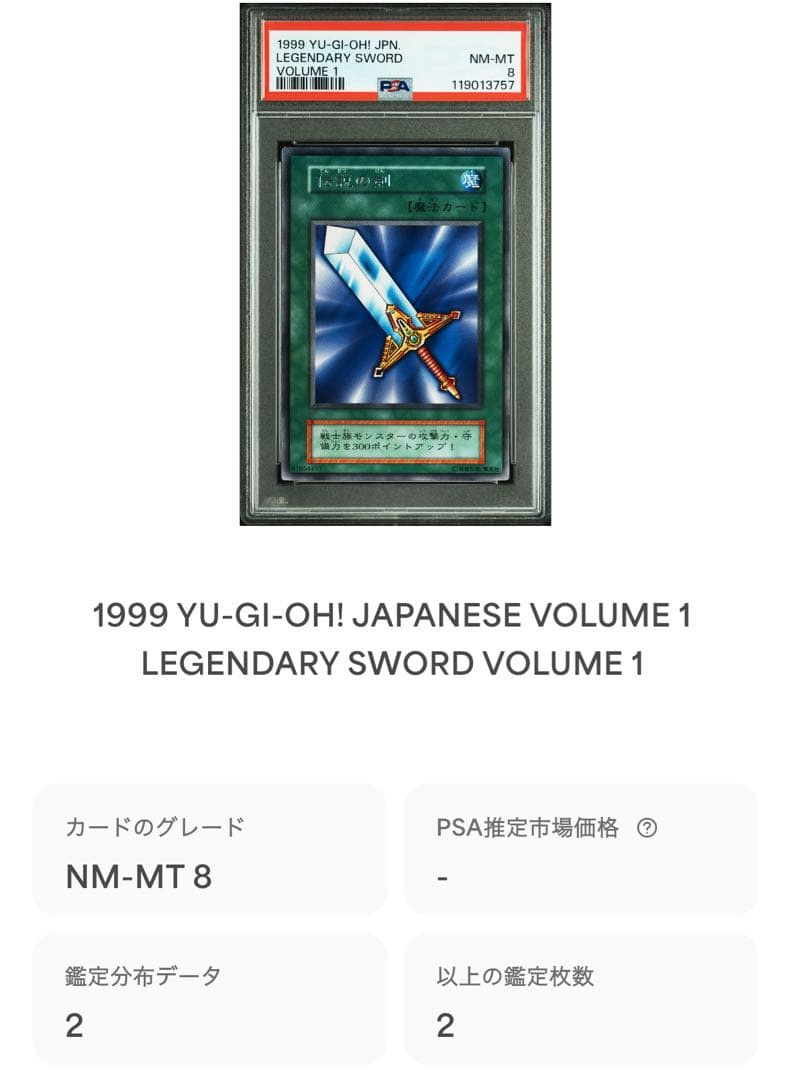The image size is (791, 1080).
Task: Click 1999 YU-GI-OH! JPN. on the label
Action: click(338, 44)
